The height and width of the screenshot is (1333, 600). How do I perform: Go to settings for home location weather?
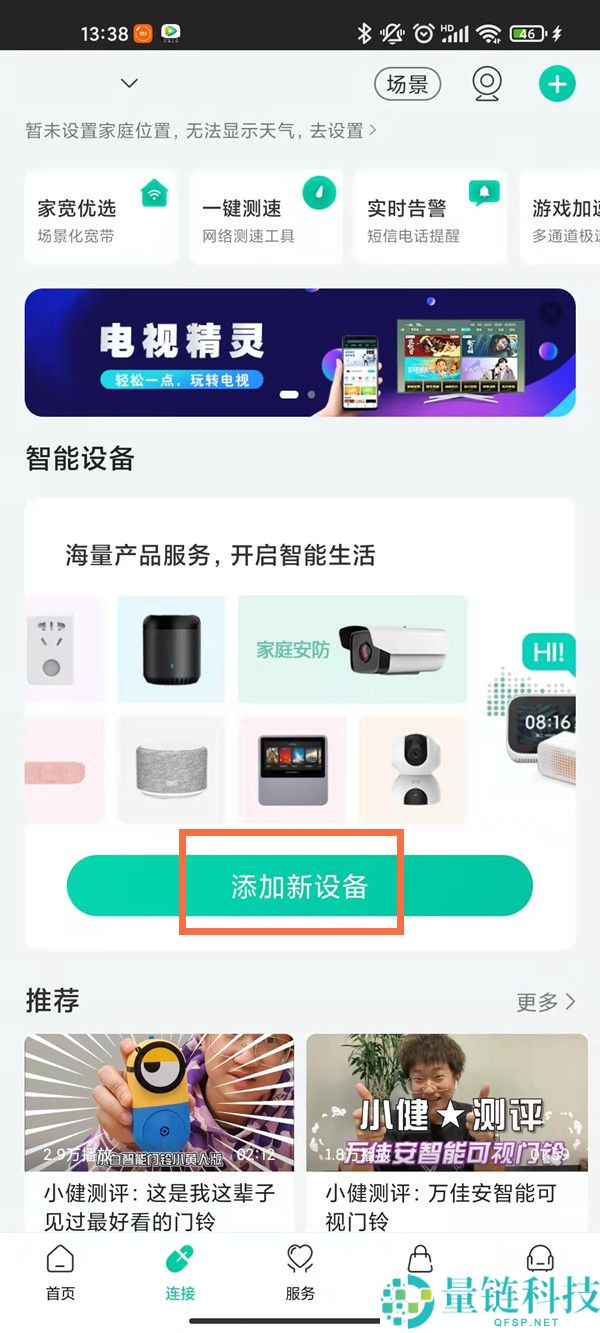coord(200,130)
